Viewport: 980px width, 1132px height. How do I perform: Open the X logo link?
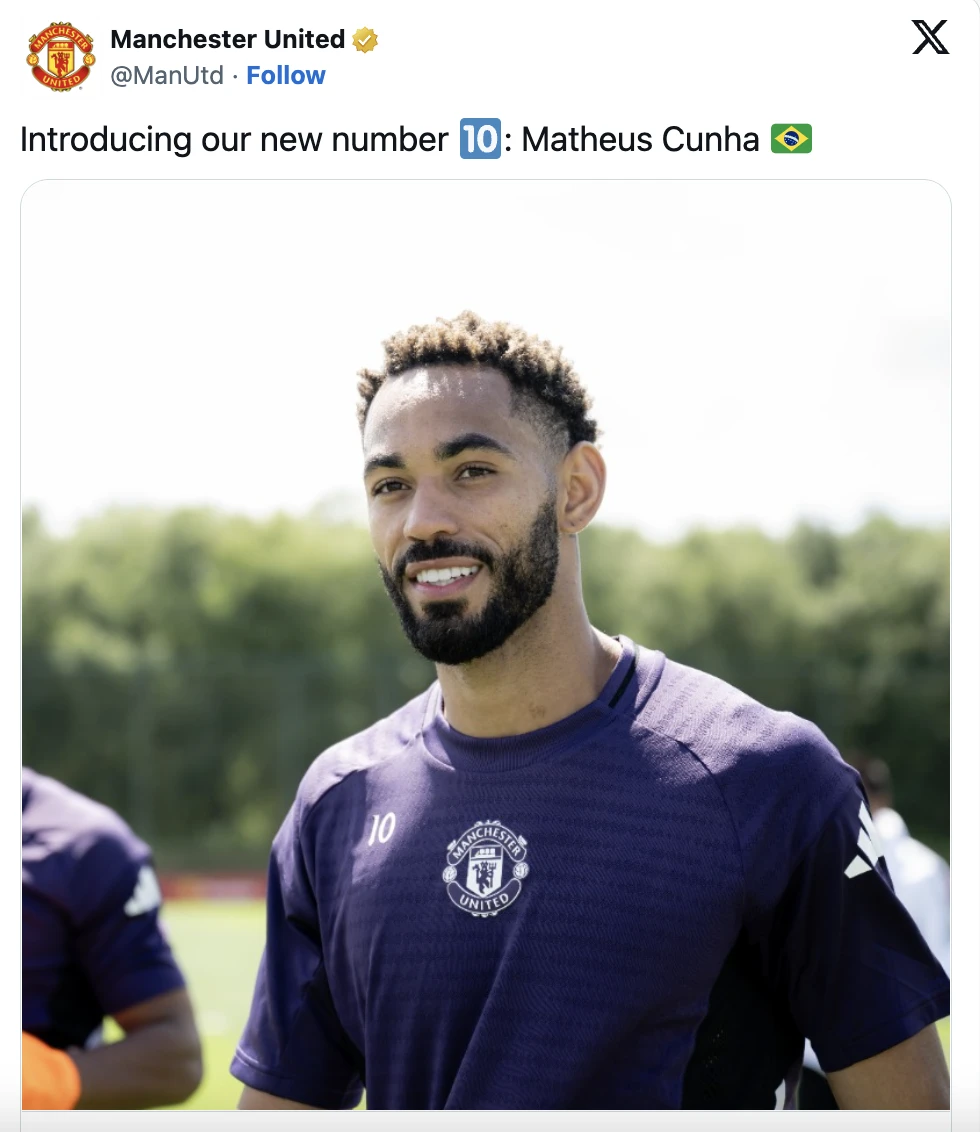tap(930, 38)
